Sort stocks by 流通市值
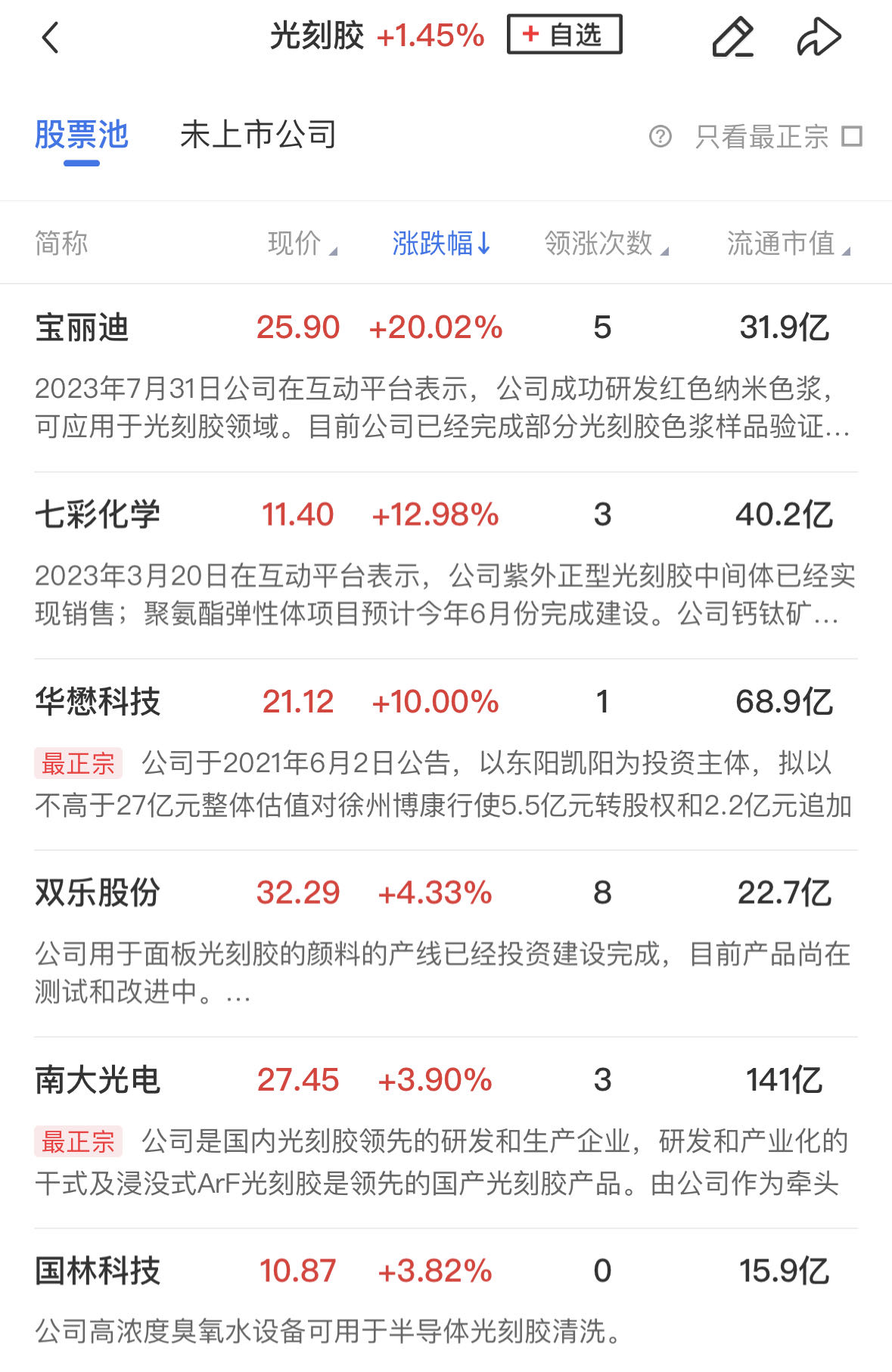The image size is (892, 1372). pos(788,244)
